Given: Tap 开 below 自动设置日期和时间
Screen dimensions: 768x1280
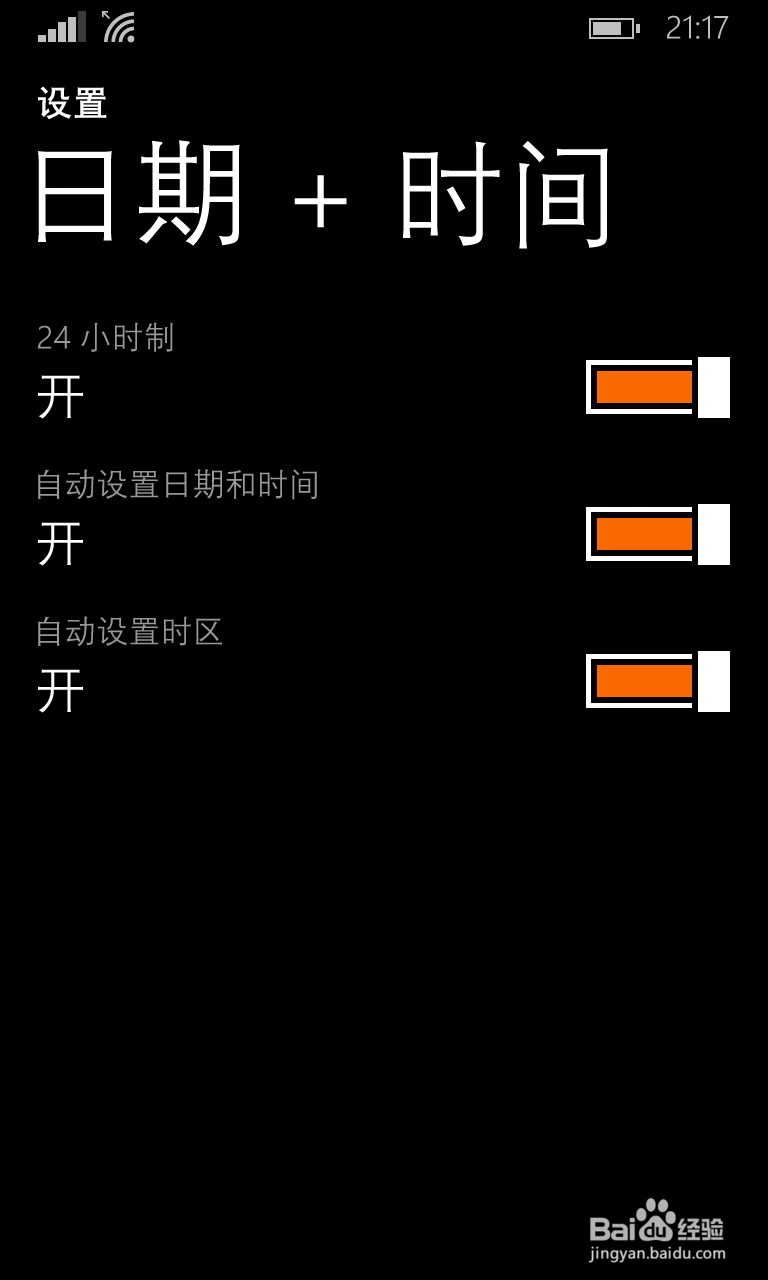Looking at the screenshot, I should point(60,545).
